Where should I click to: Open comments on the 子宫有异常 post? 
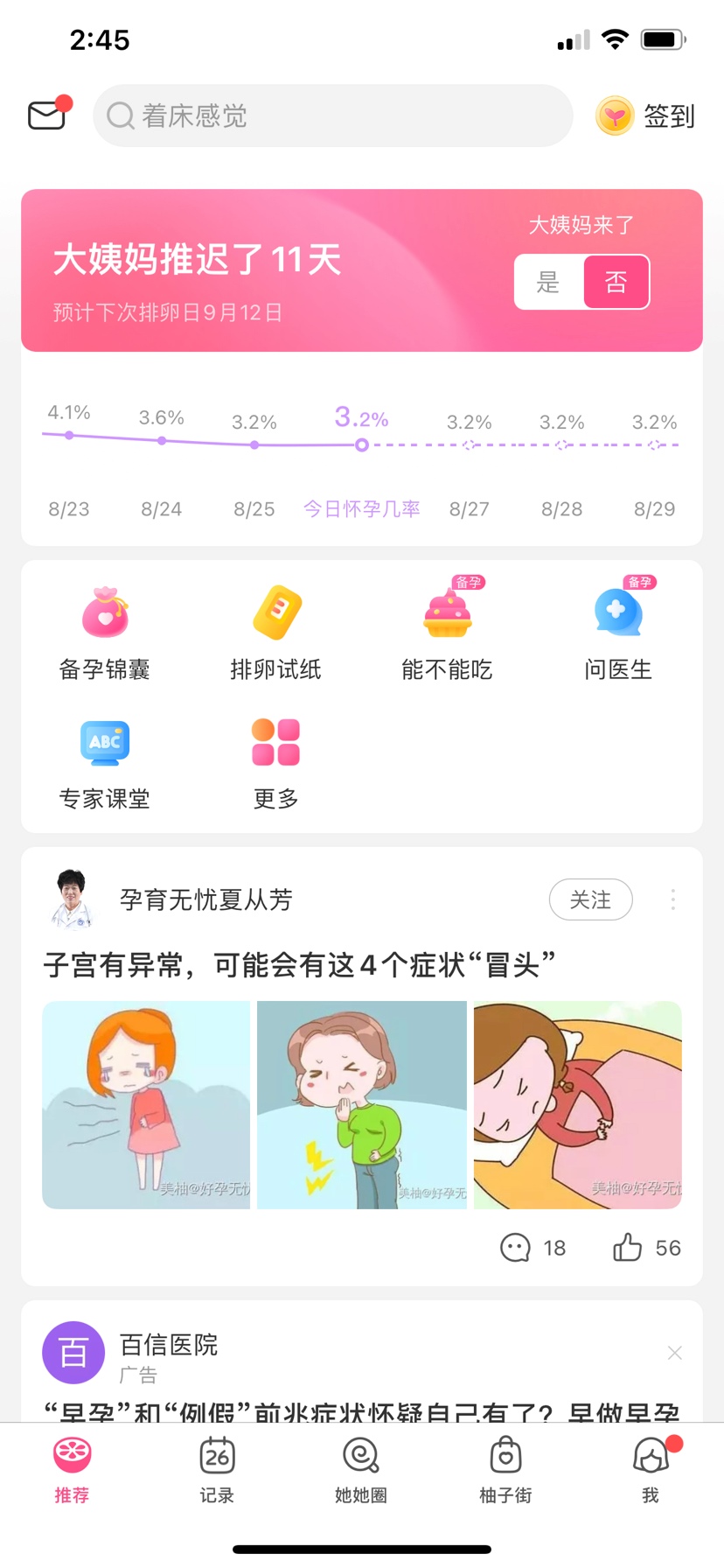(533, 1248)
